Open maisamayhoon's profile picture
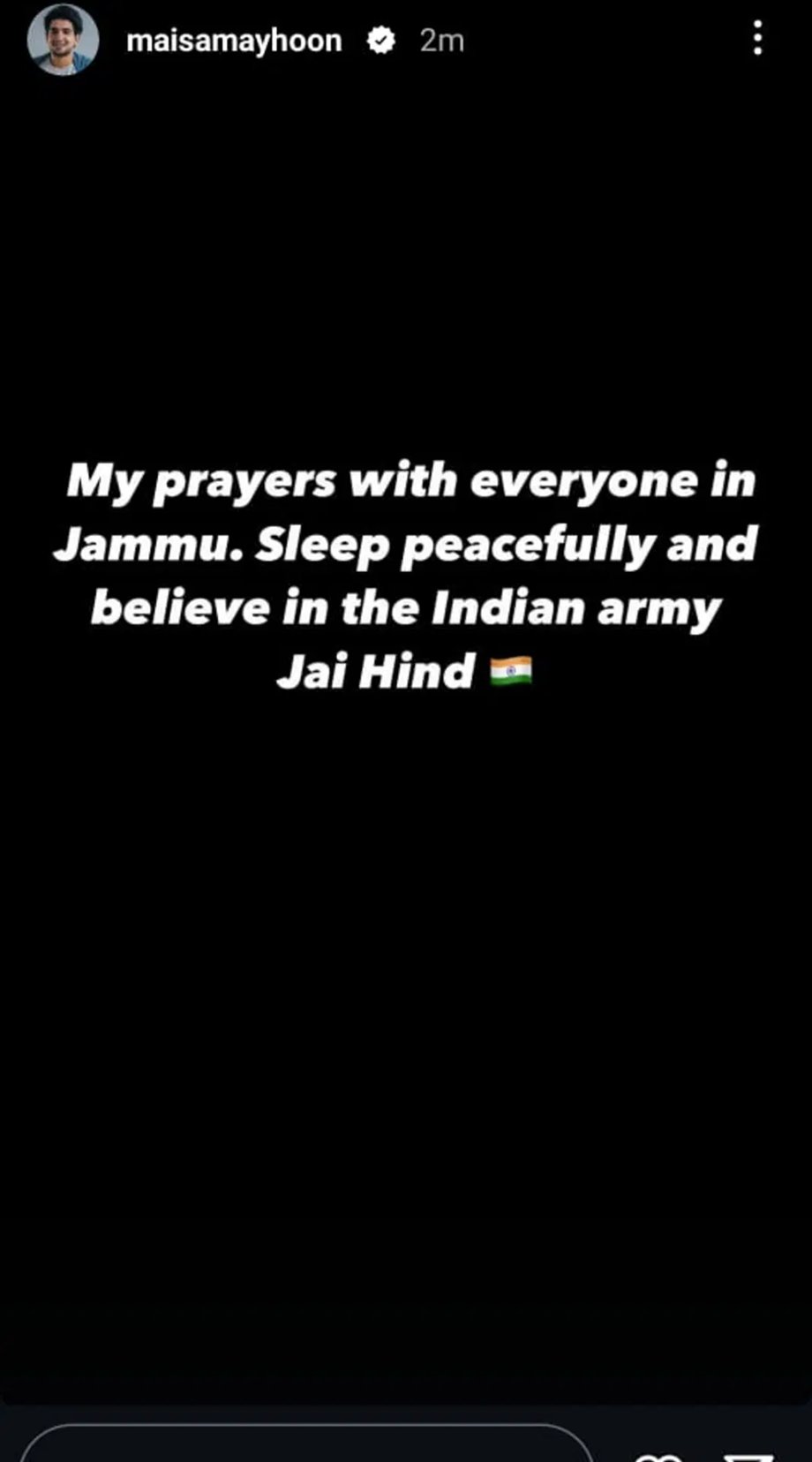Screen dimensions: 812x1462 point(63,40)
